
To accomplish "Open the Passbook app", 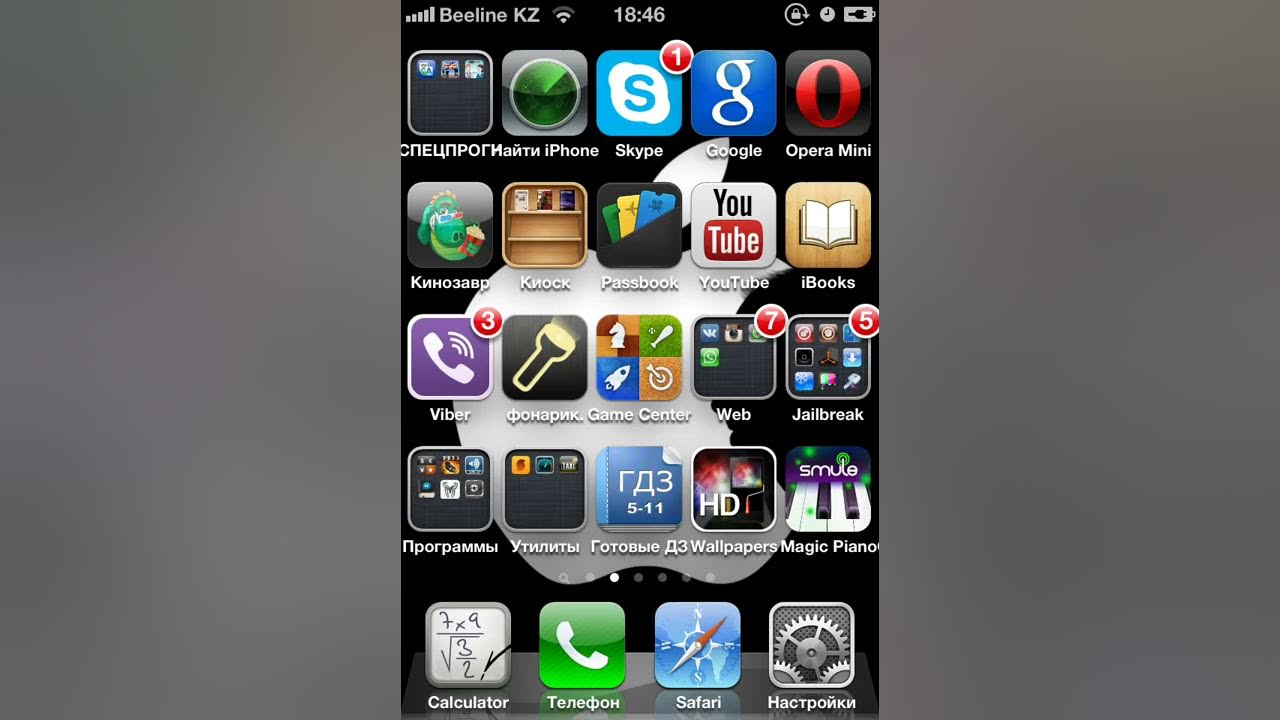I will pyautogui.click(x=639, y=225).
